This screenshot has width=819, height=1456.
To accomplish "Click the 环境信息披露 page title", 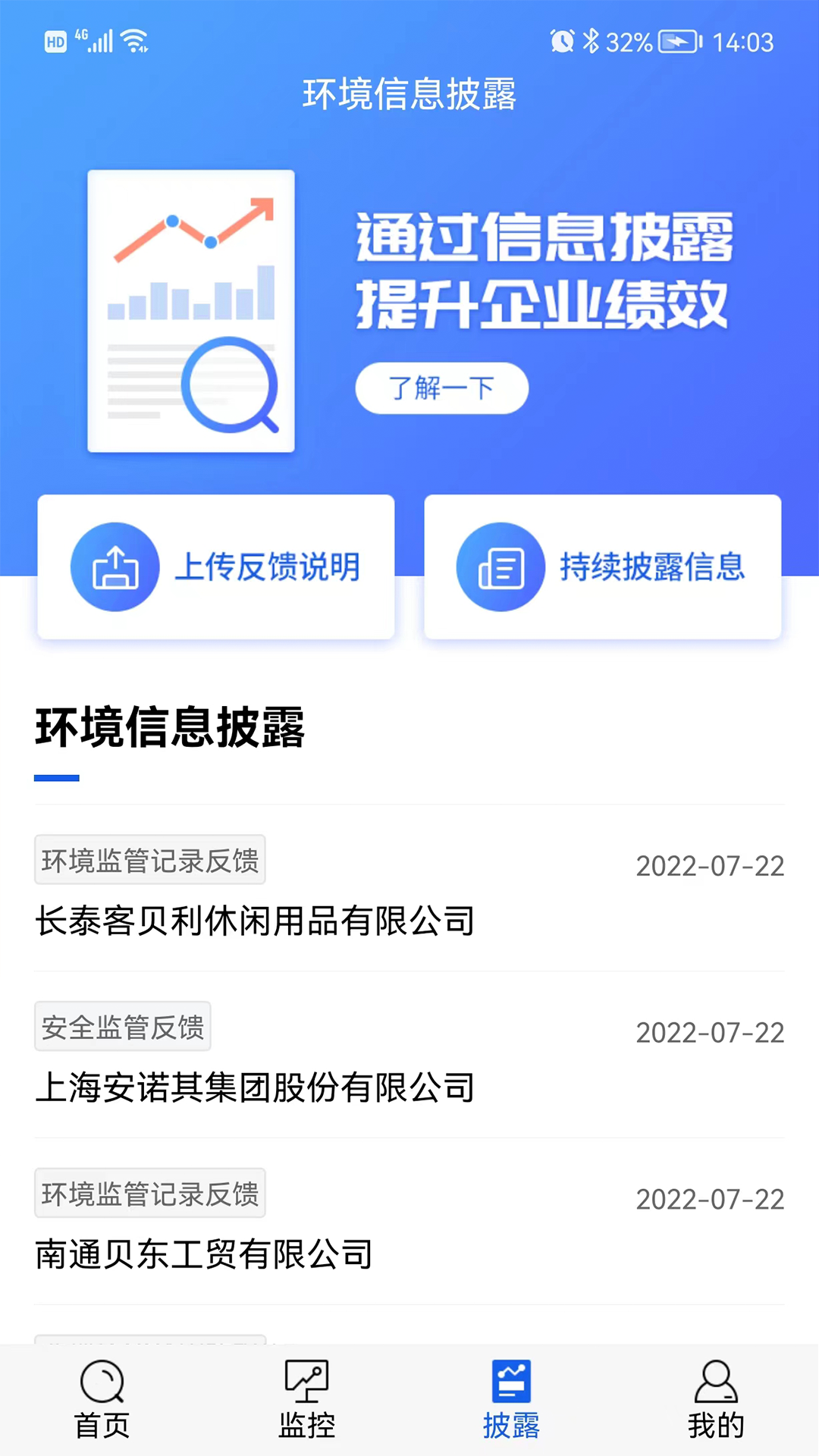I will [409, 96].
